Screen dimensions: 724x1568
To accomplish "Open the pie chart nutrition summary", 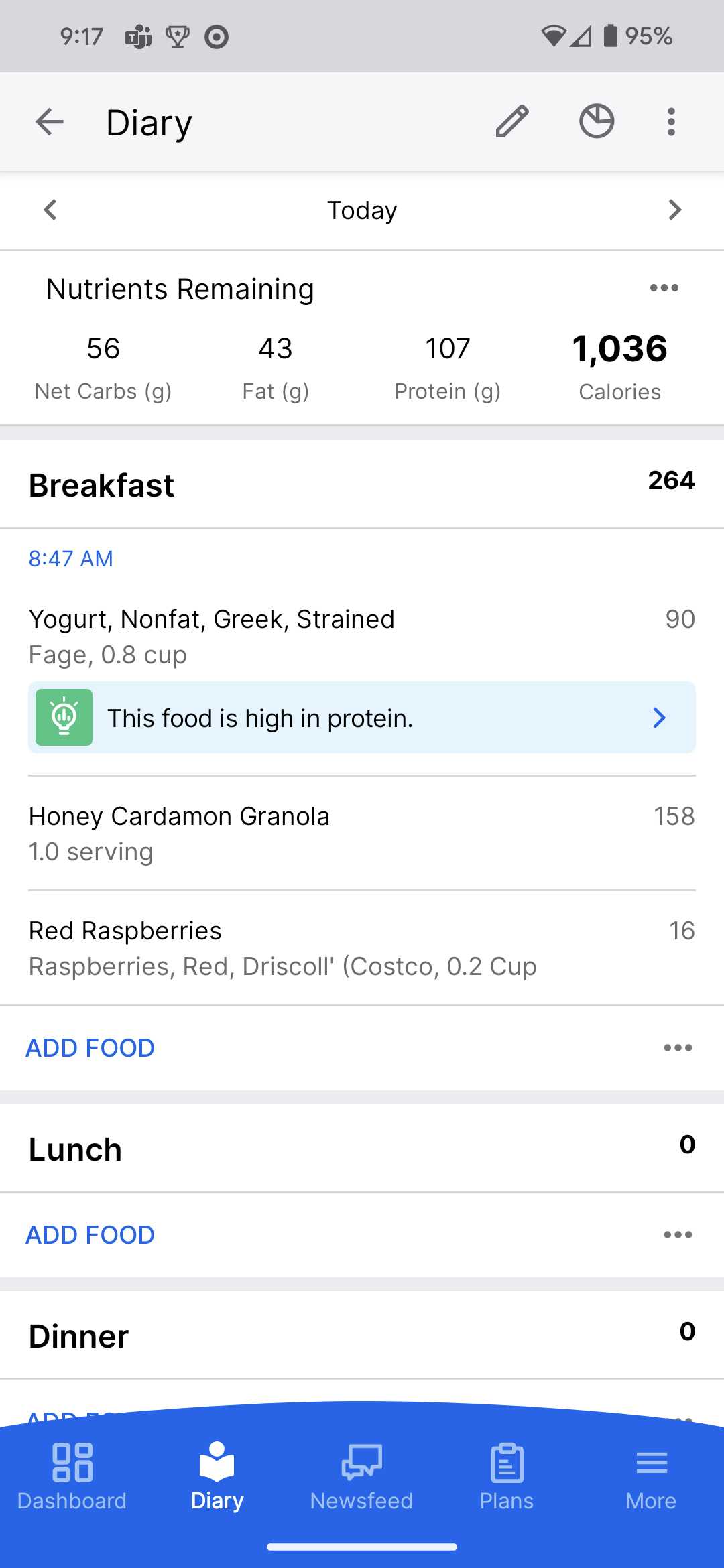I will pos(596,121).
